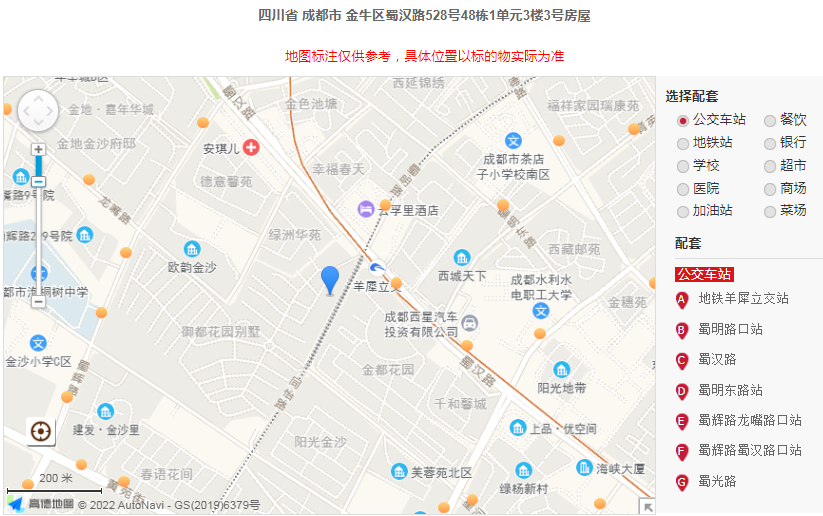
Task: Select the 公交车站 radio option
Action: click(x=683, y=120)
